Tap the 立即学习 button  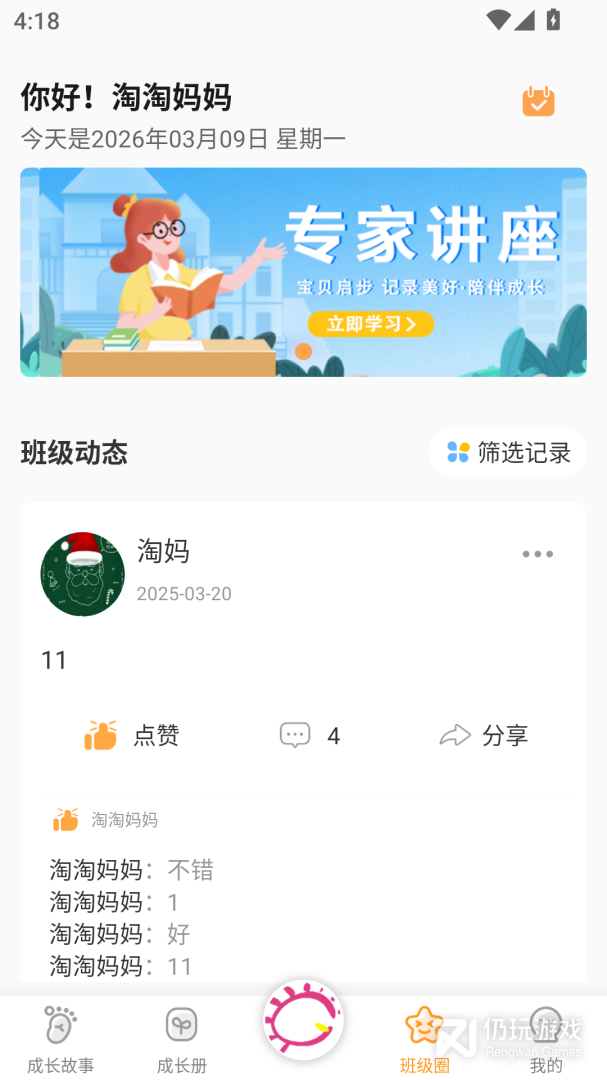tap(370, 324)
